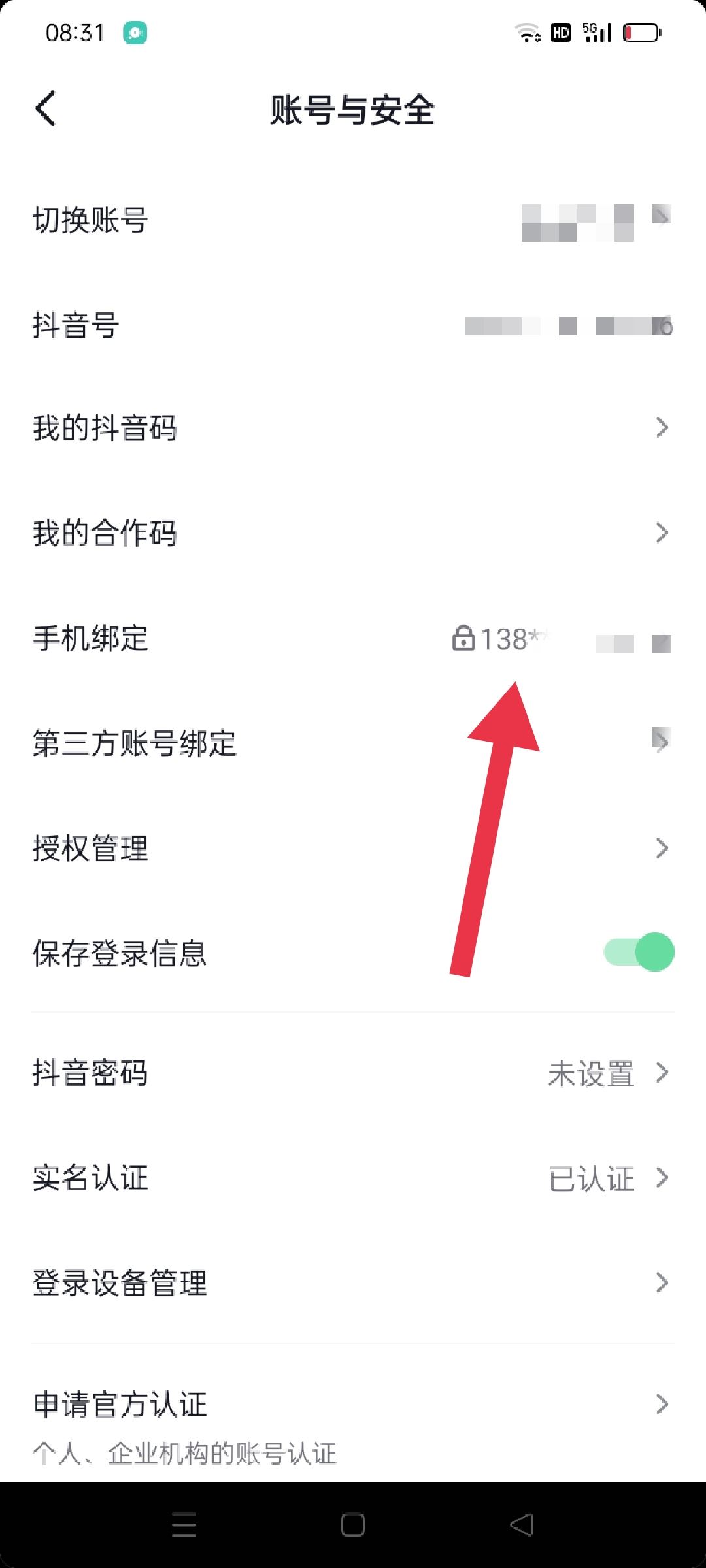
Task: Tap the HD icon in the status bar
Action: tap(560, 32)
